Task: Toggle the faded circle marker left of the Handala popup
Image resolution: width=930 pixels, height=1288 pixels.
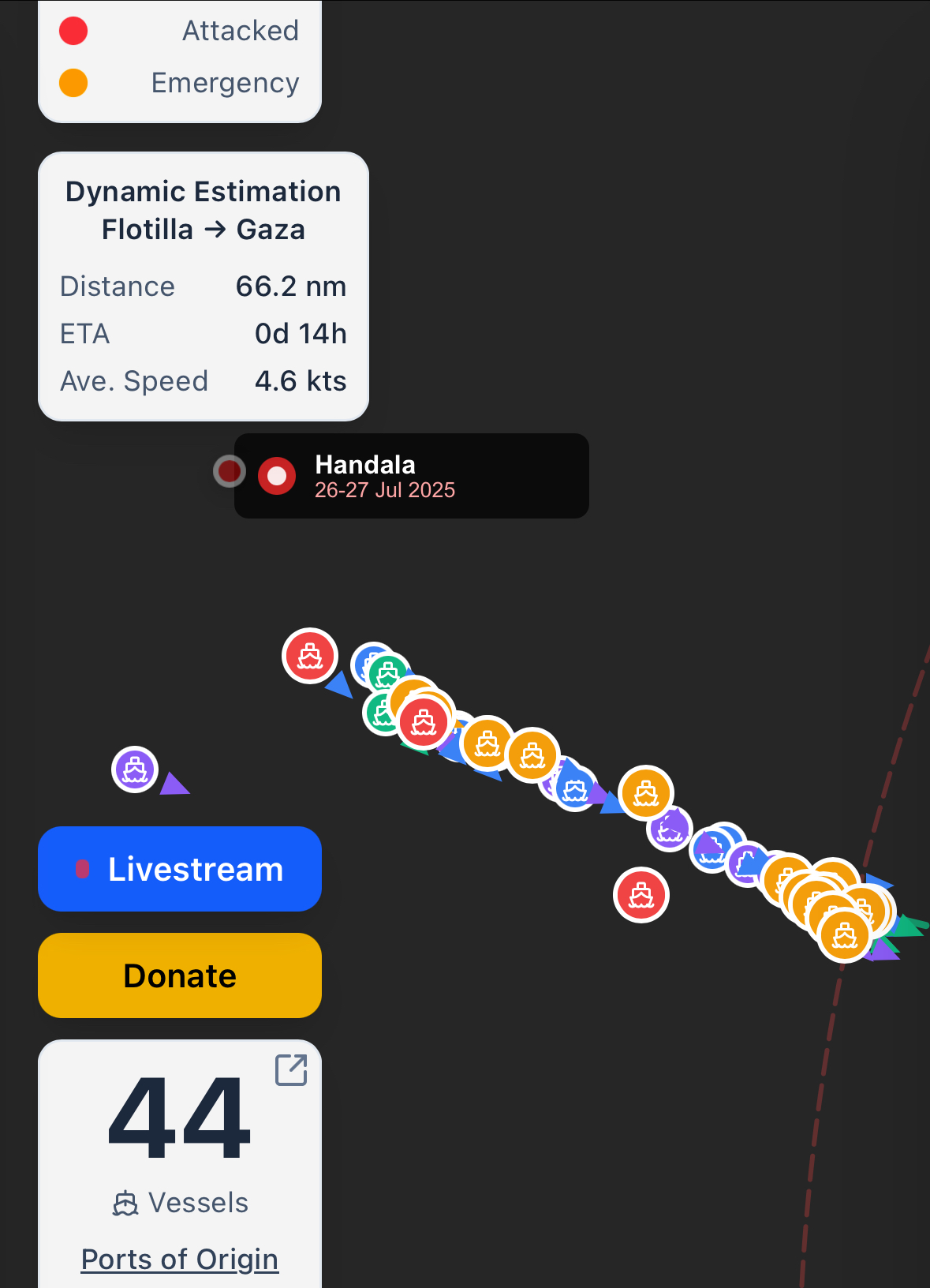Action: coord(230,470)
